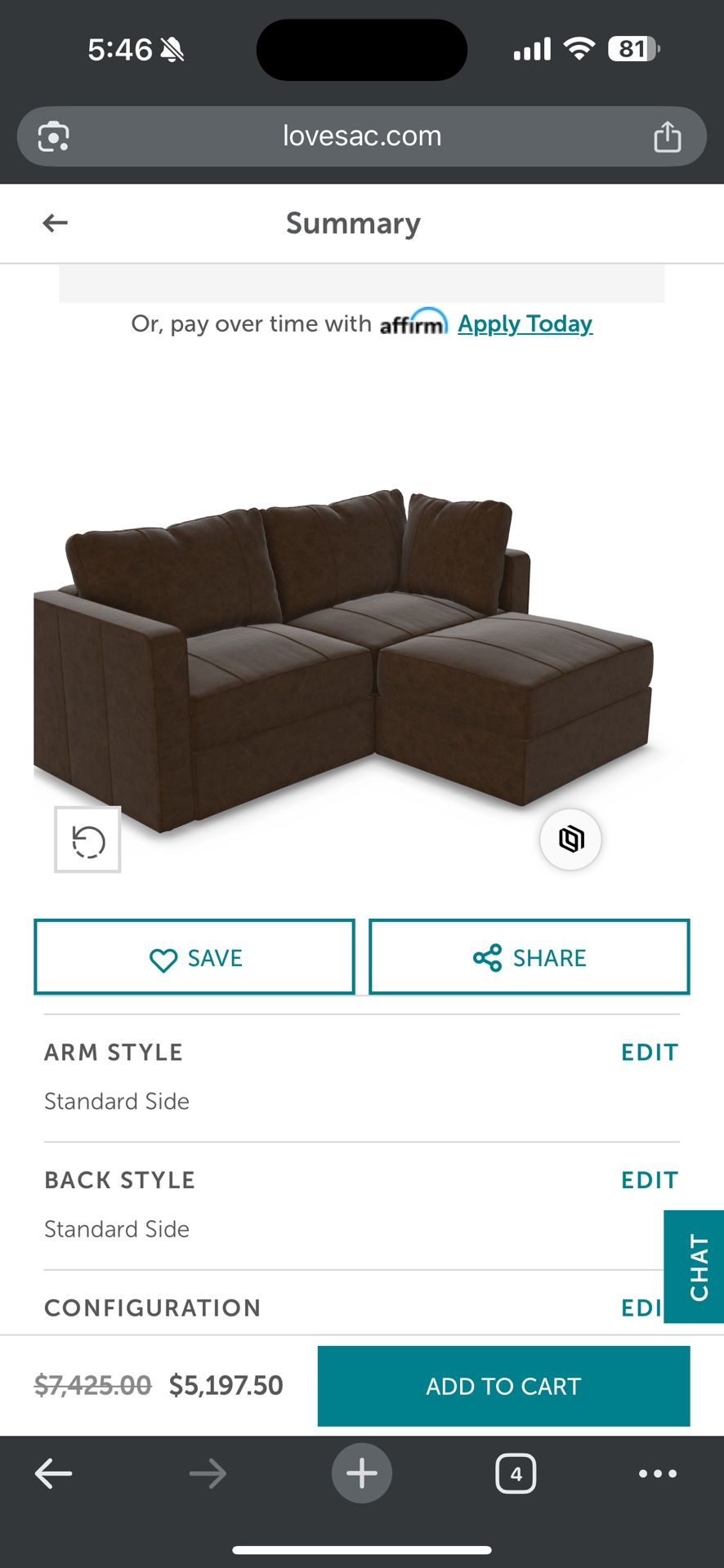Go back using the Summary page arrow
The height and width of the screenshot is (1568, 724).
pos(54,222)
